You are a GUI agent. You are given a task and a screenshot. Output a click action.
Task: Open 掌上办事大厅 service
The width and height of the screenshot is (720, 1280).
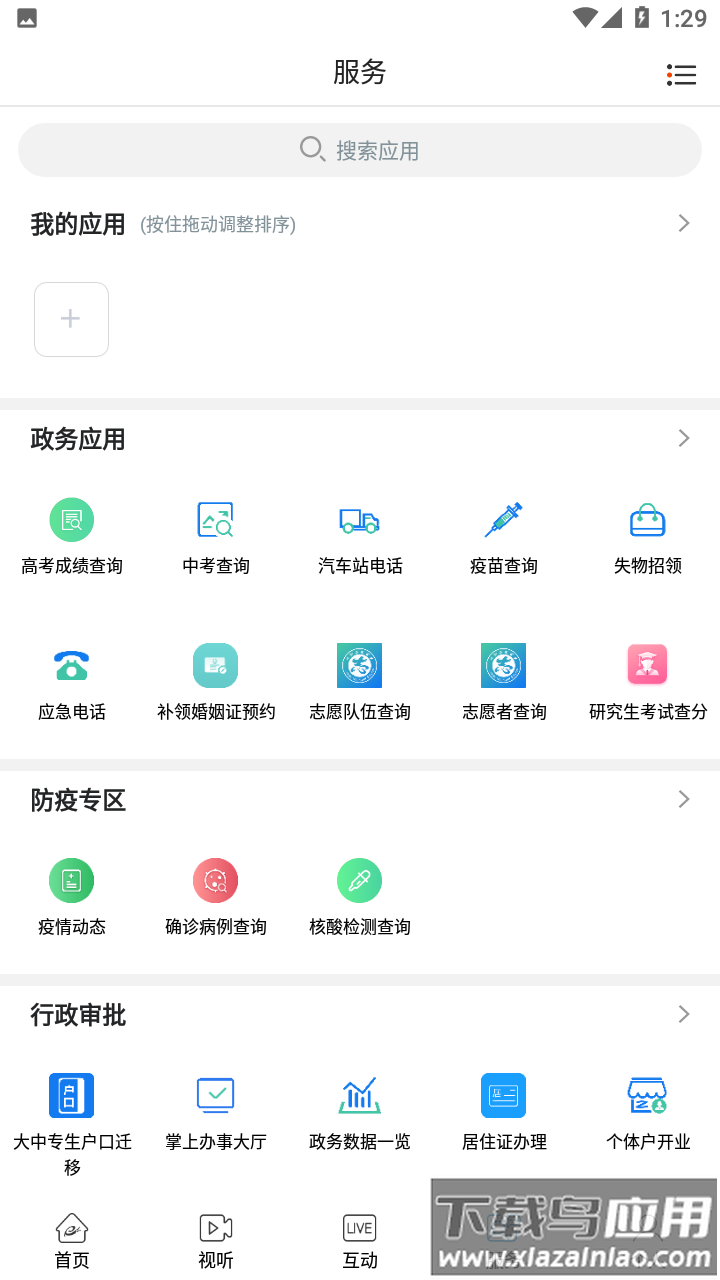point(216,1112)
